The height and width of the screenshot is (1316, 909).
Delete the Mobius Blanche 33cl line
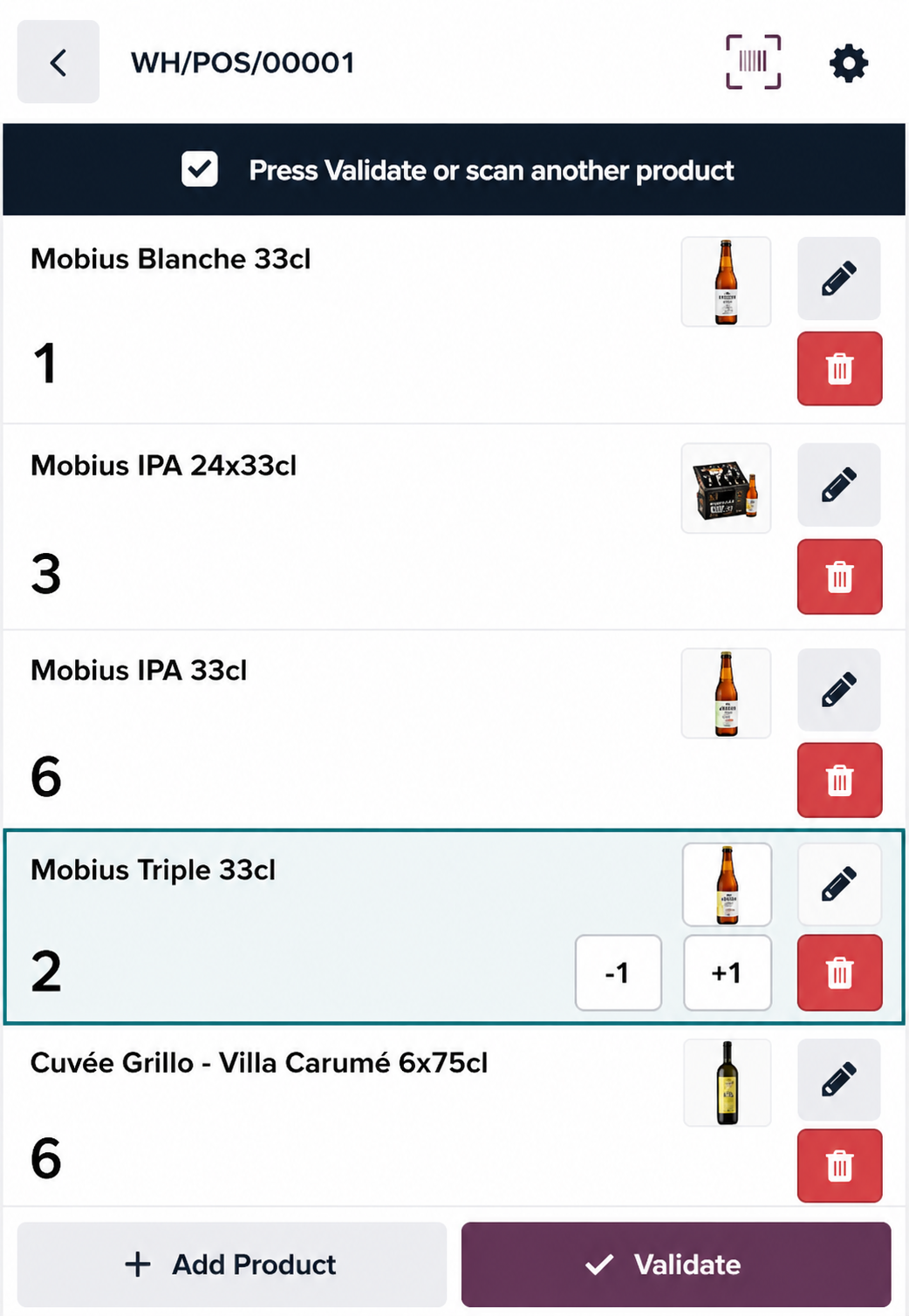[x=839, y=369]
